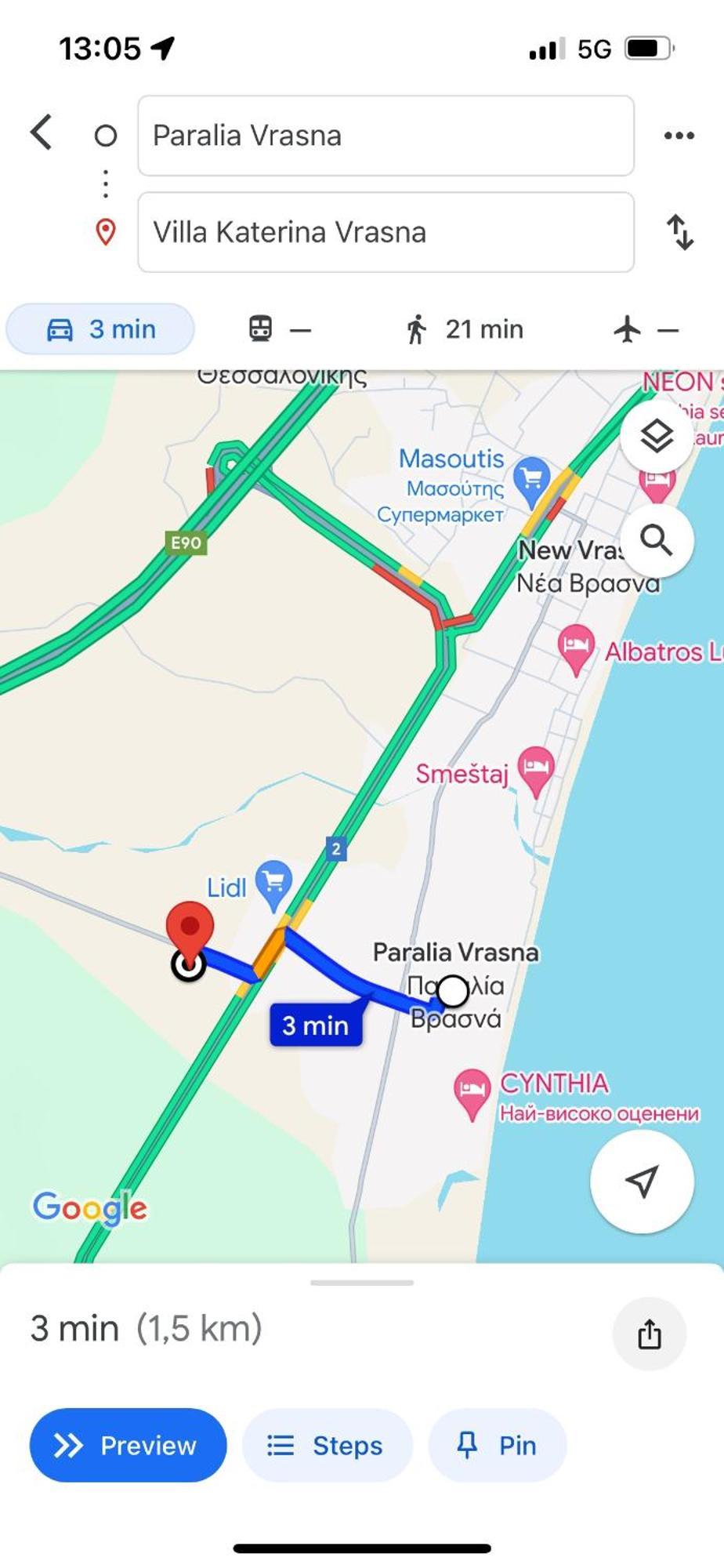
Task: Pin this trip
Action: pos(497,1445)
